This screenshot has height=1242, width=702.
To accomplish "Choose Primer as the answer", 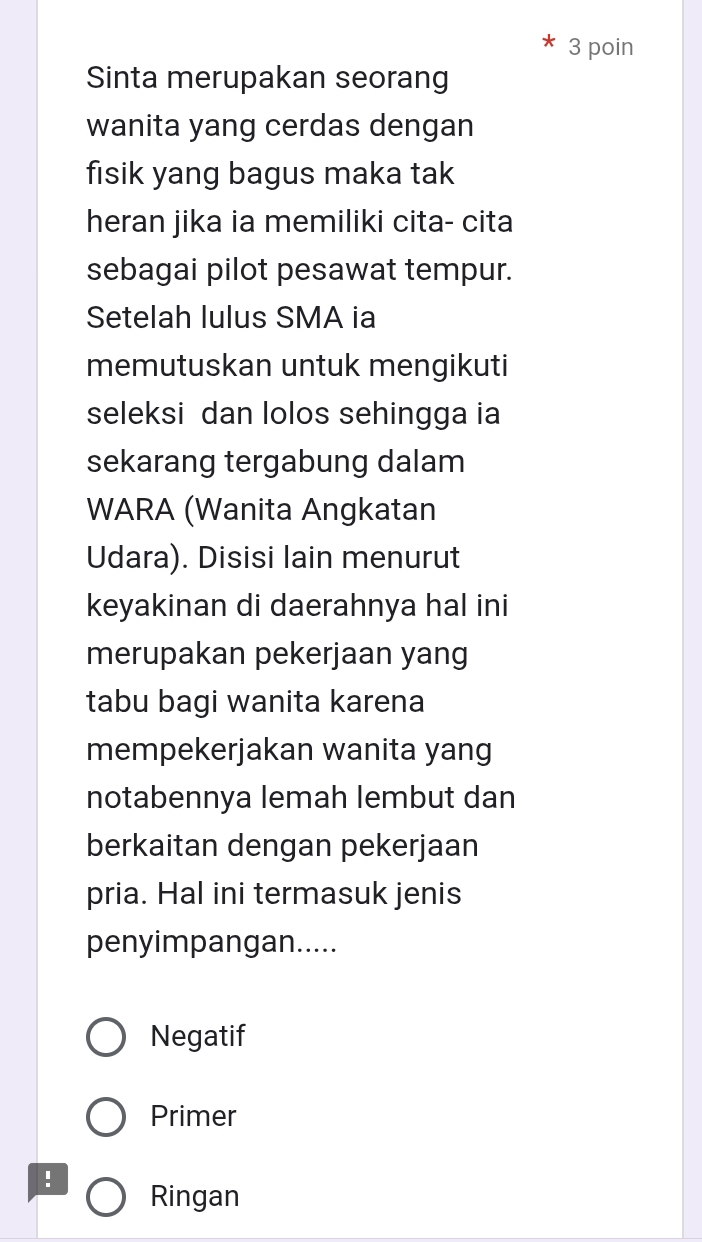I will click(x=106, y=1117).
